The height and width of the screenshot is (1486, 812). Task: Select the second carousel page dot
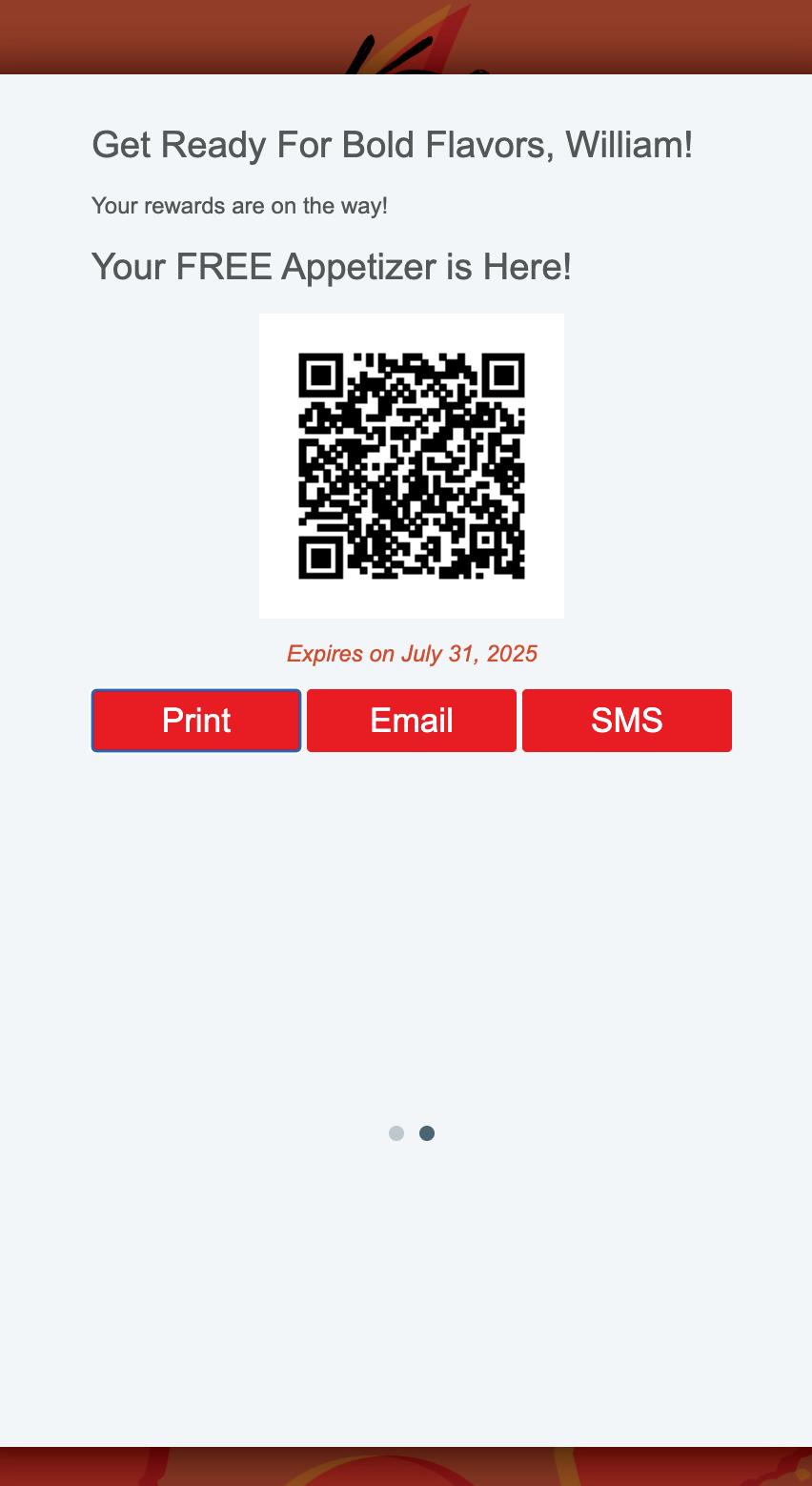click(x=427, y=1133)
